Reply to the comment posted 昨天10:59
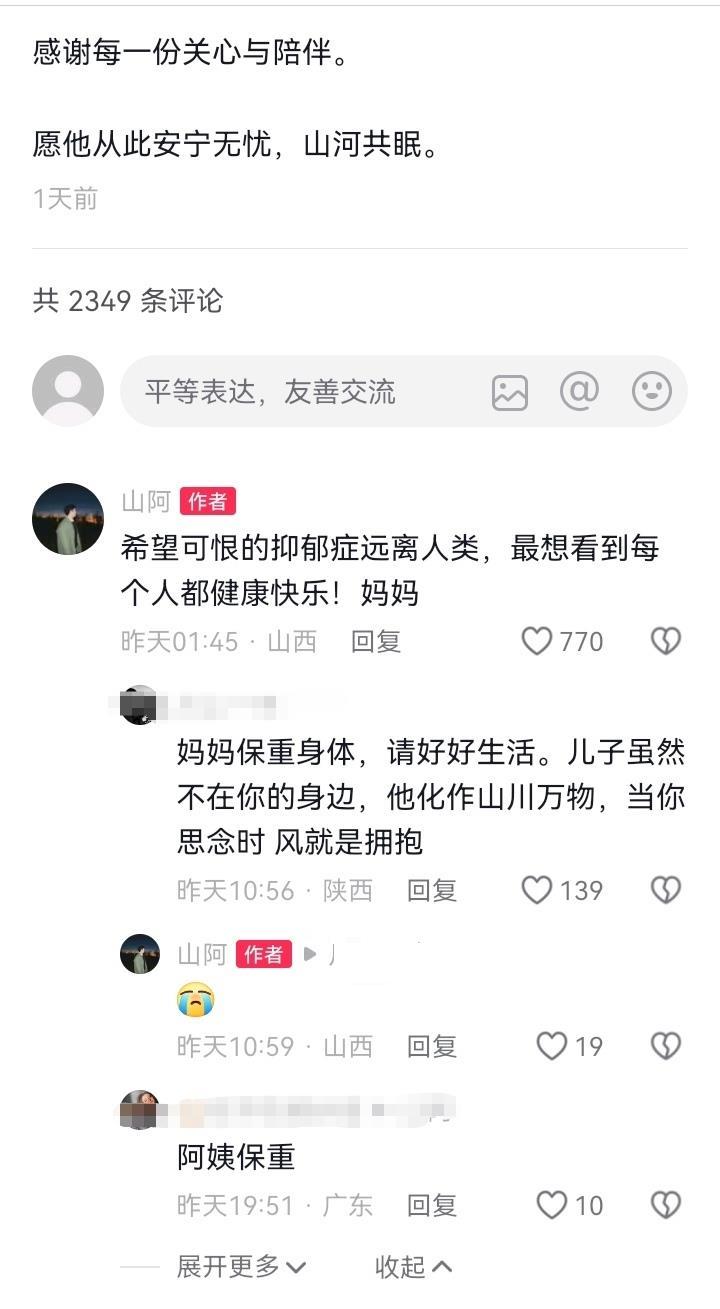 432,1046
